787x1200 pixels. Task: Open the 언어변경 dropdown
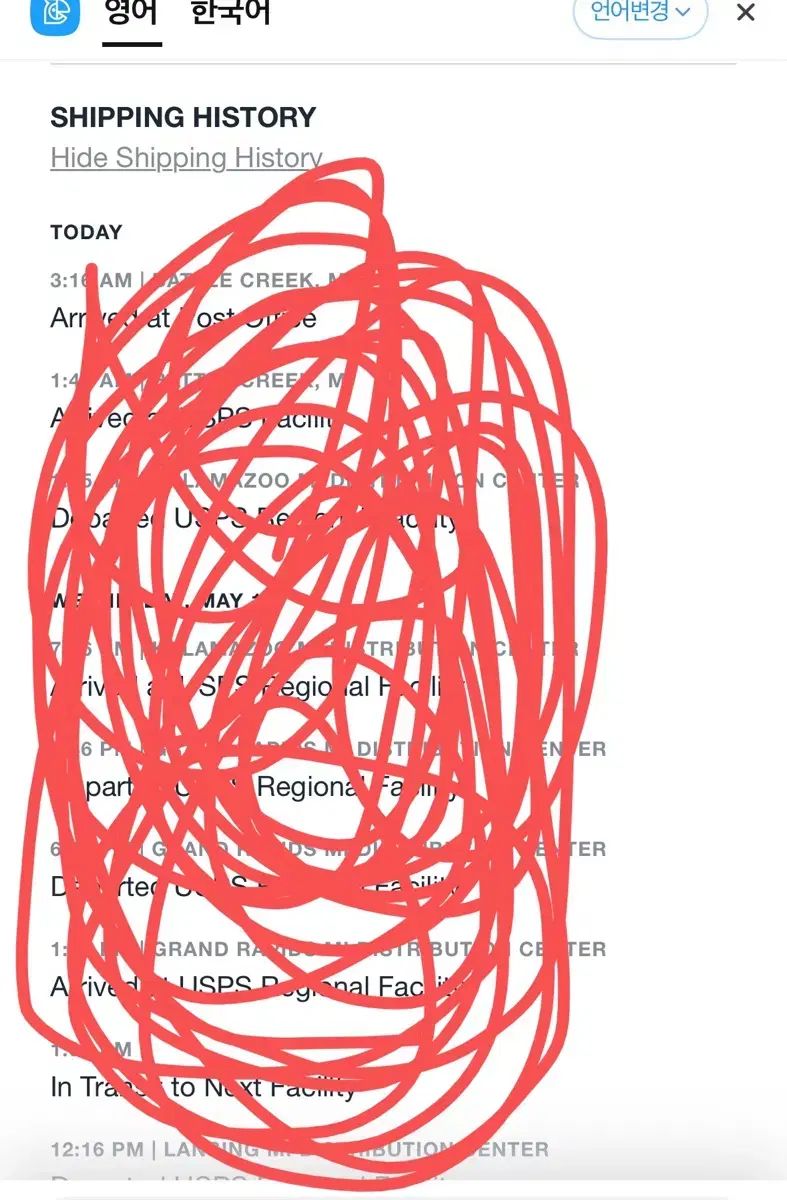click(x=640, y=13)
